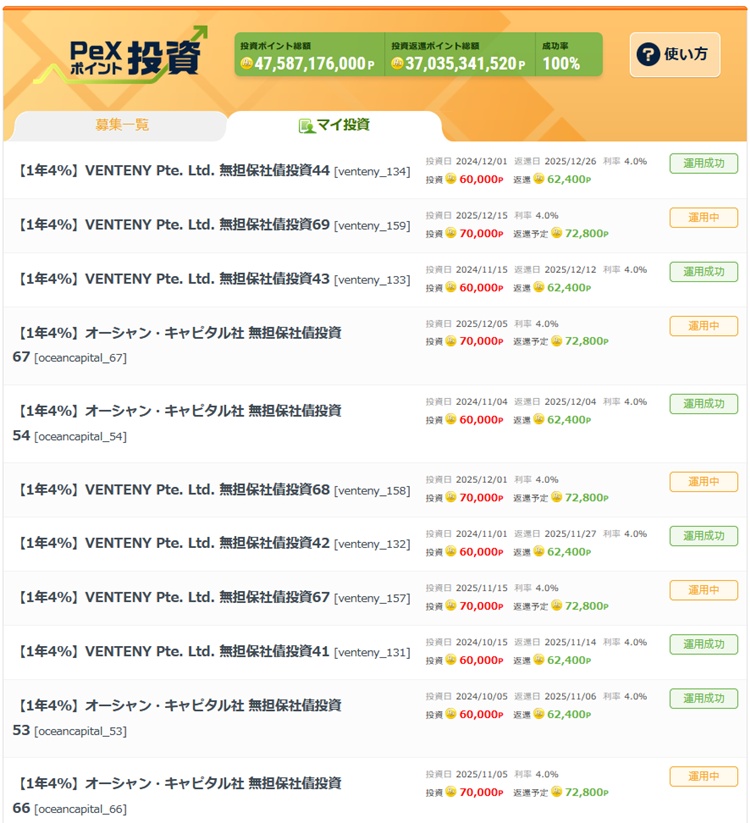The width and height of the screenshot is (750, 823).
Task: Open VENTENY 無担保社債投資67 investment
Action: [175, 598]
